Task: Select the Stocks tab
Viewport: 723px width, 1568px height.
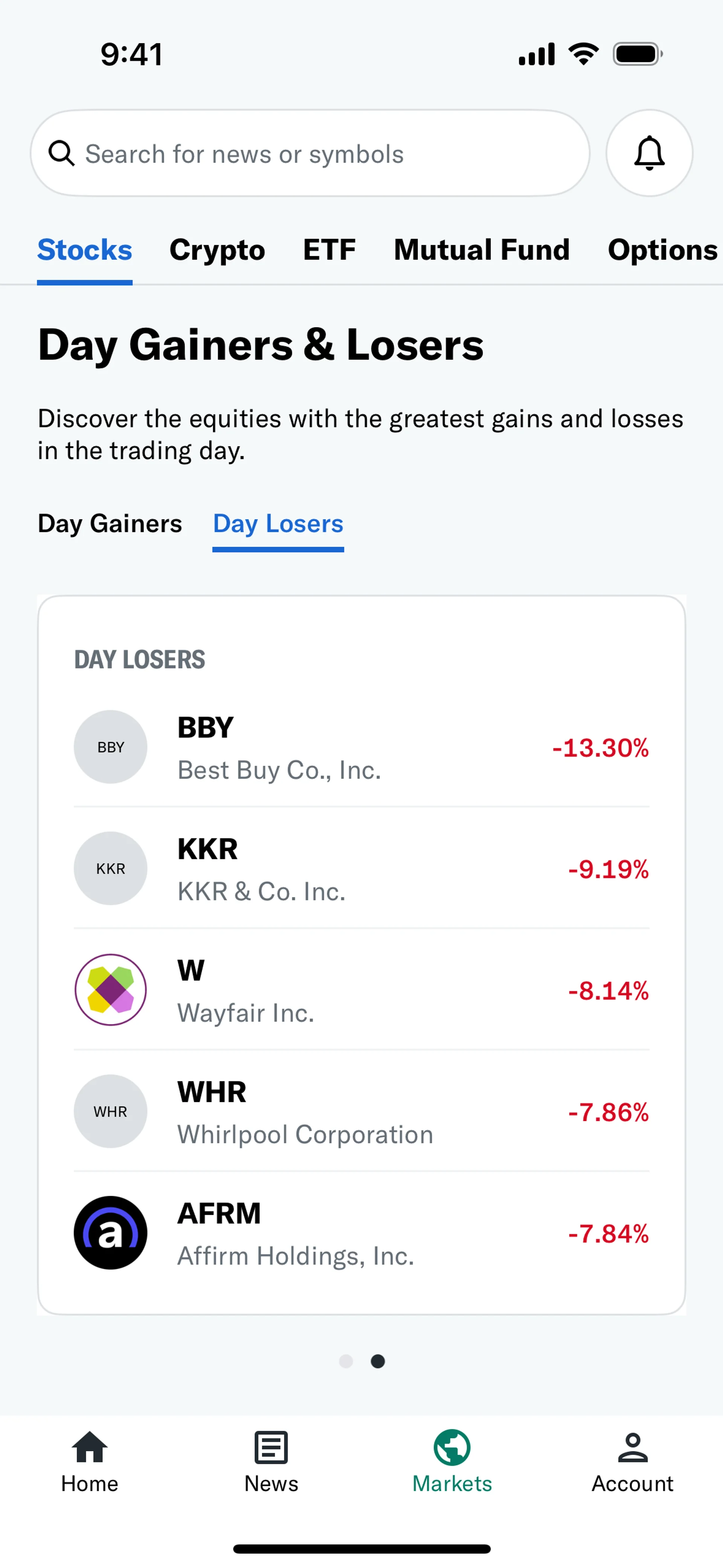Action: point(85,249)
